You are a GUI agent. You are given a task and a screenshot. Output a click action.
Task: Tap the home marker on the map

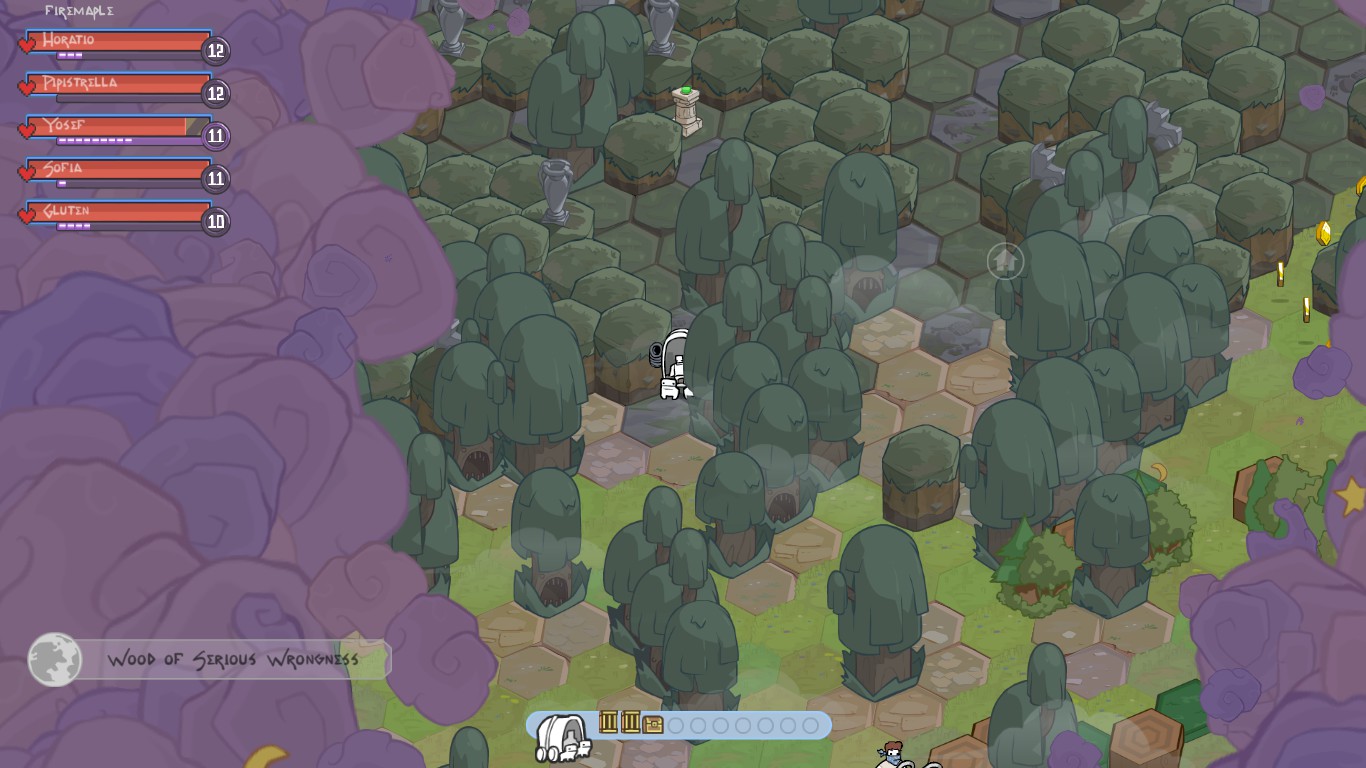click(1005, 261)
